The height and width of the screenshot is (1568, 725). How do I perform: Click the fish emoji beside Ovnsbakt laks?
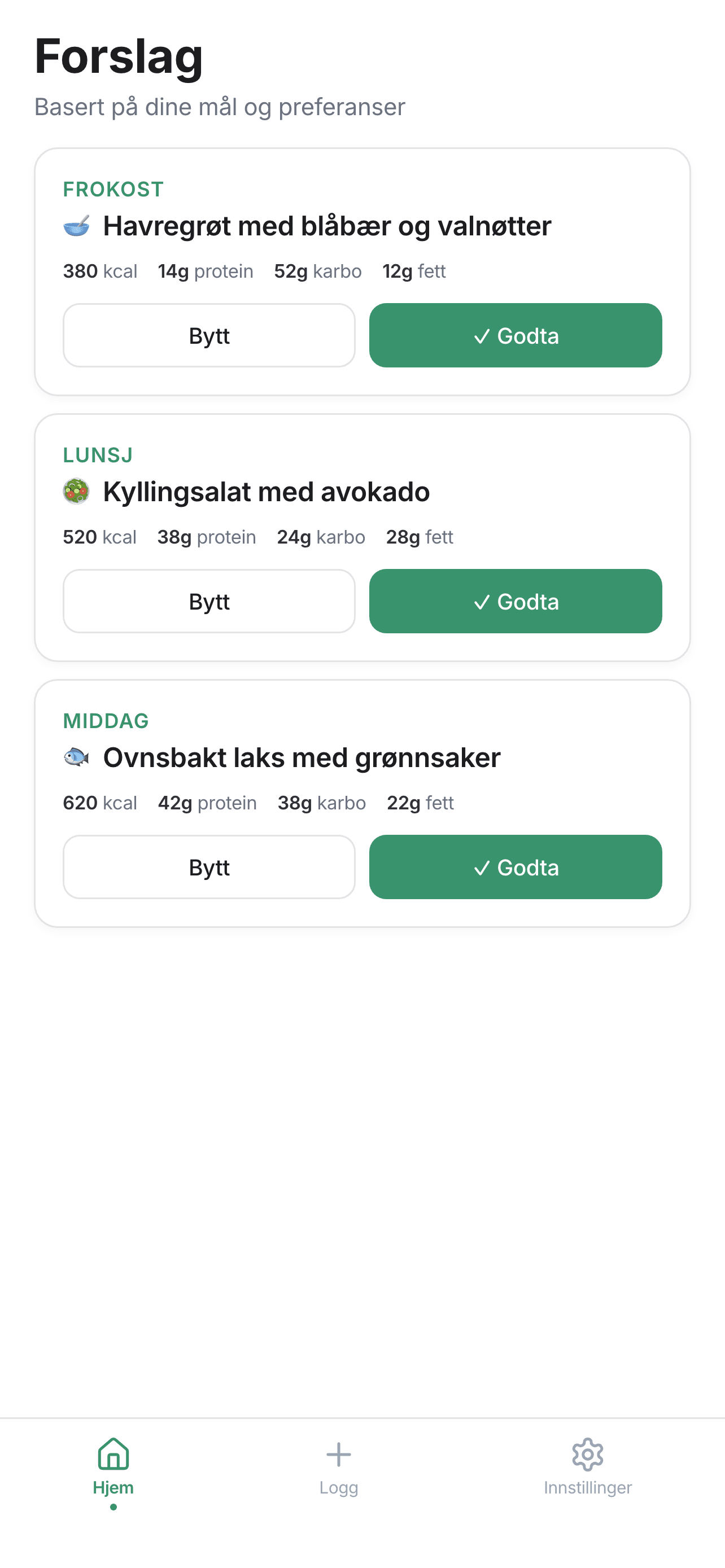point(77,756)
